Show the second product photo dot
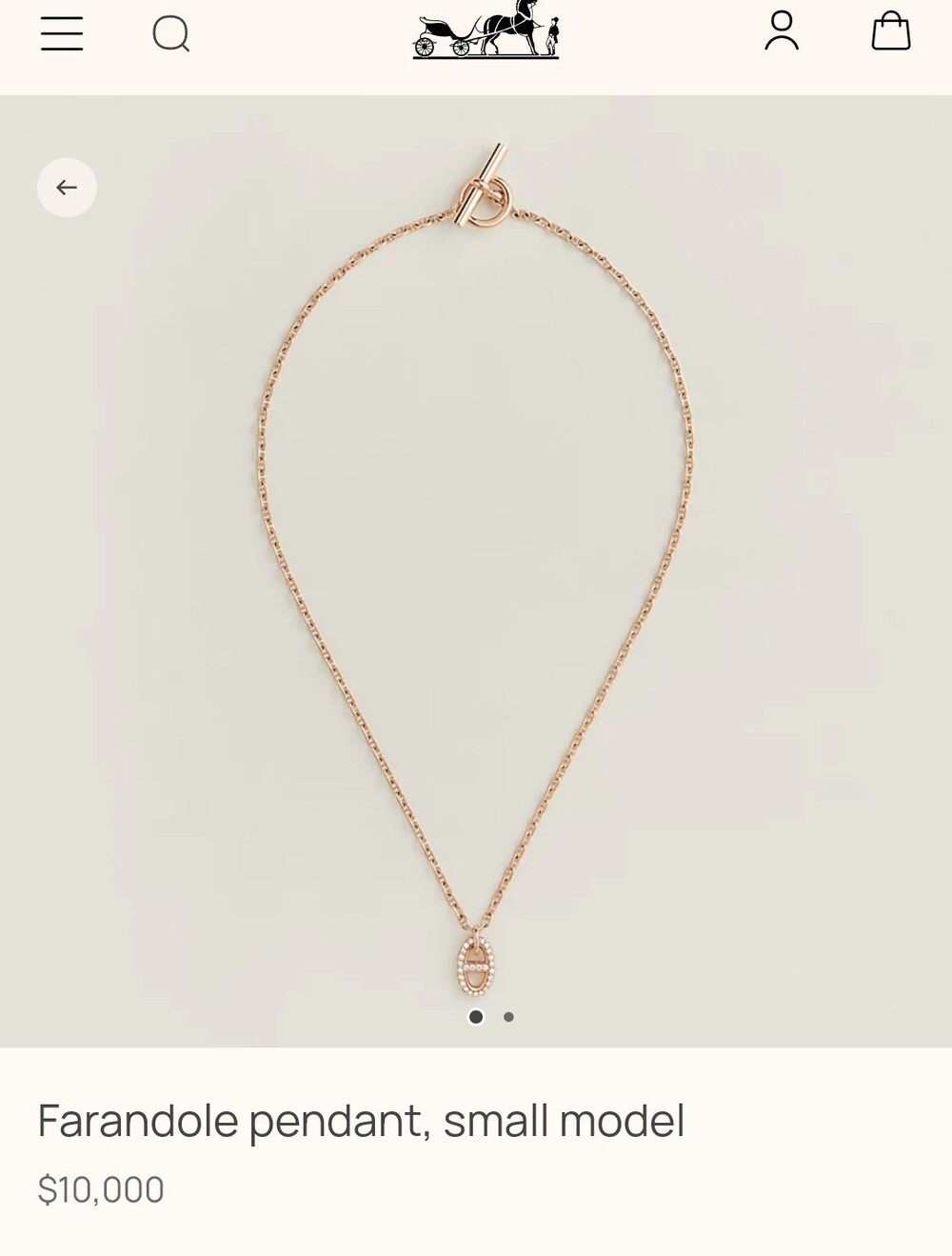Viewport: 952px width, 1256px height. coord(509,1017)
